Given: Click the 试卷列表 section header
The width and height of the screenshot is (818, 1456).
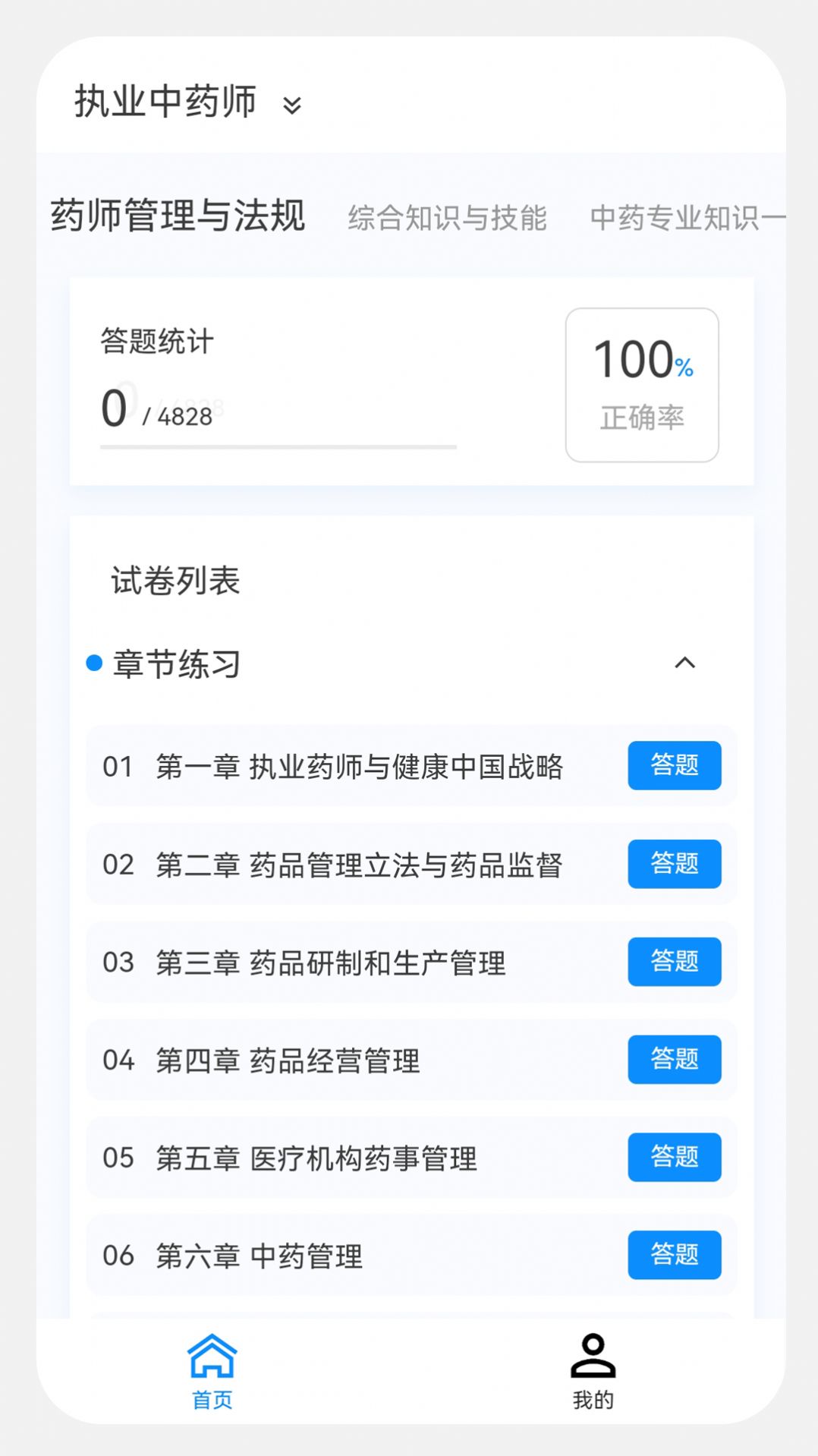Looking at the screenshot, I should 173,581.
